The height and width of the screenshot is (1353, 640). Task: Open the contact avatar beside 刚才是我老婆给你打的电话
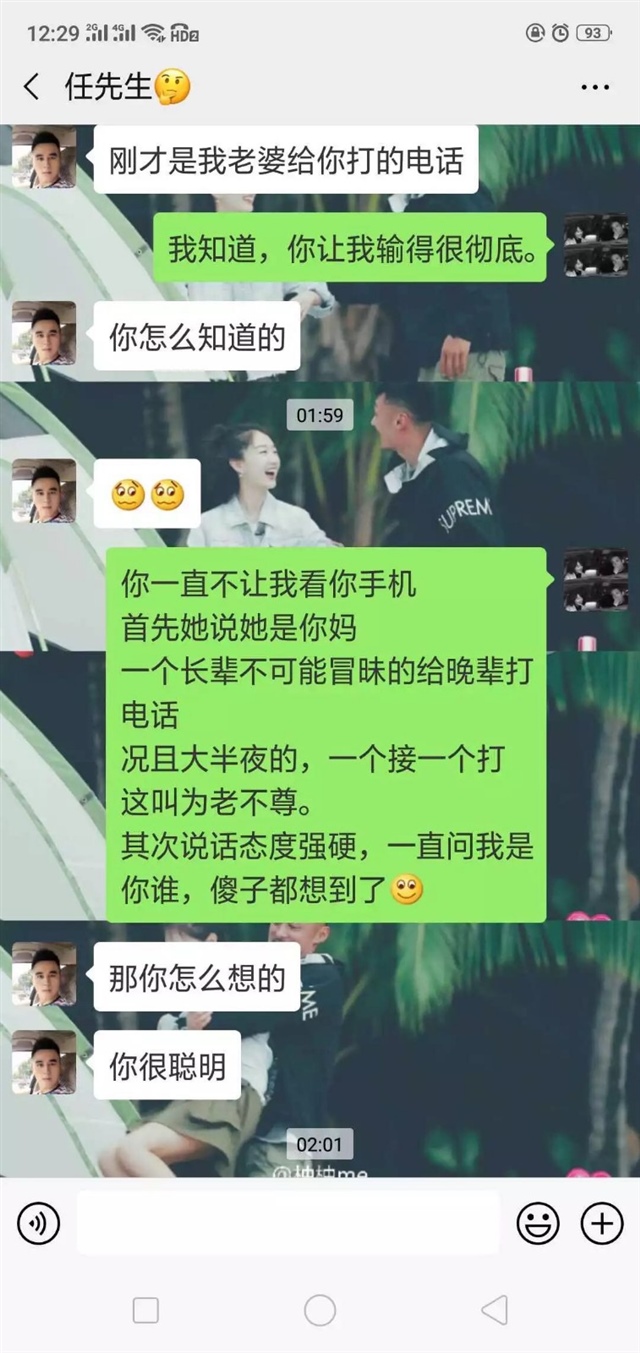point(44,158)
